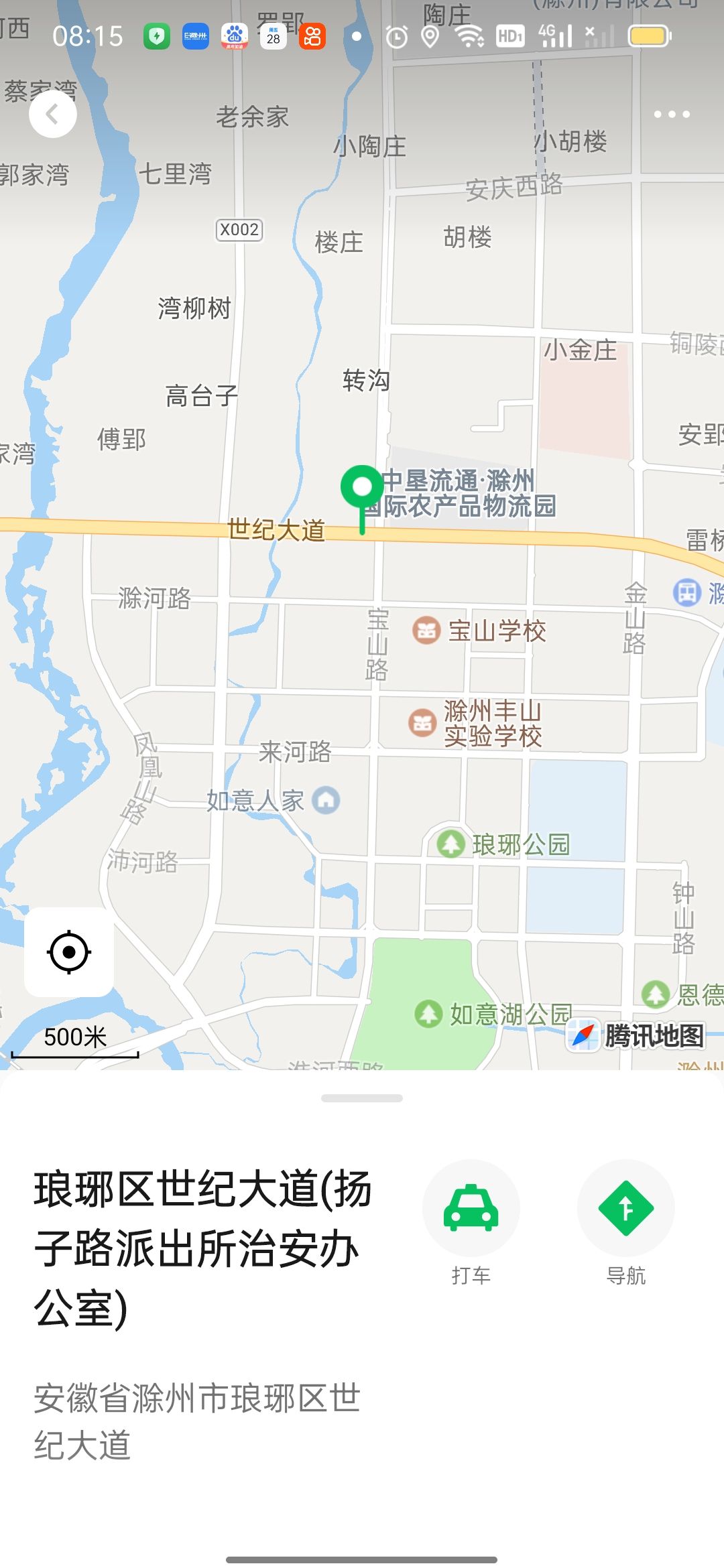Select the 如意湖公园 park marker
Image resolution: width=724 pixels, height=1568 pixels.
tap(428, 1014)
